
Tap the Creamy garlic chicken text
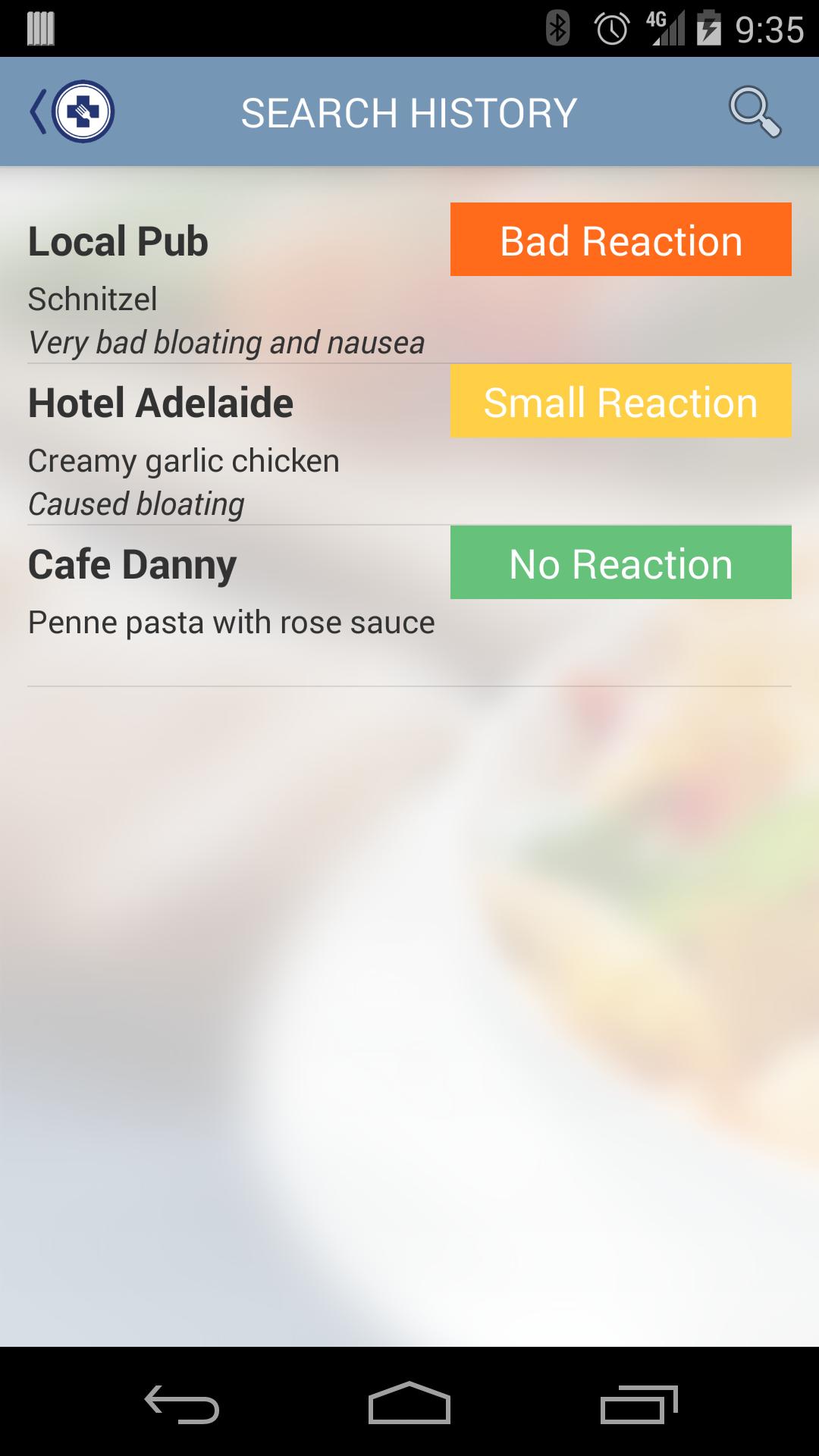point(183,460)
